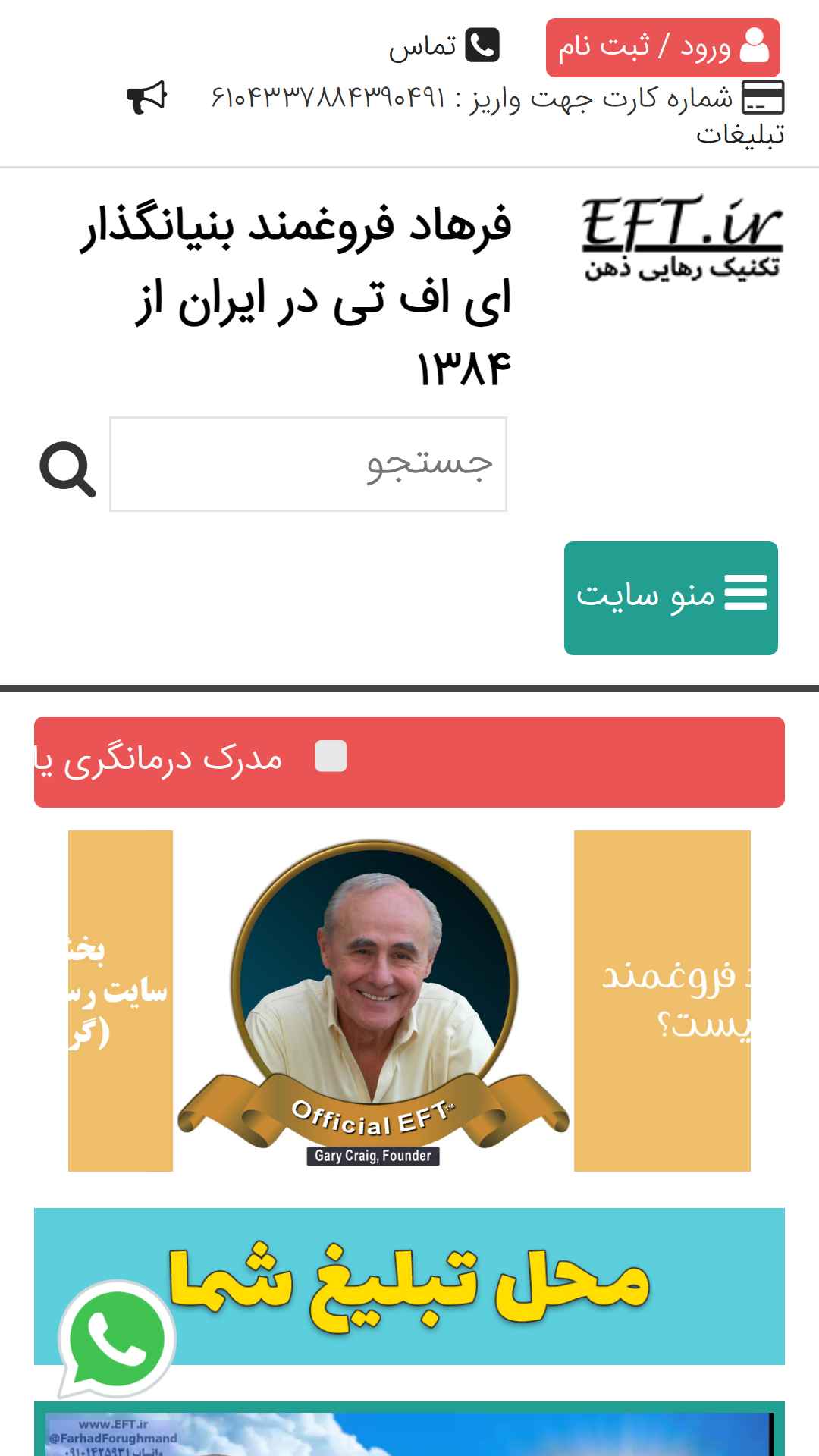The image size is (819, 1456).
Task: Open the محل تبلیغ شما ad banner
Action: click(409, 1286)
